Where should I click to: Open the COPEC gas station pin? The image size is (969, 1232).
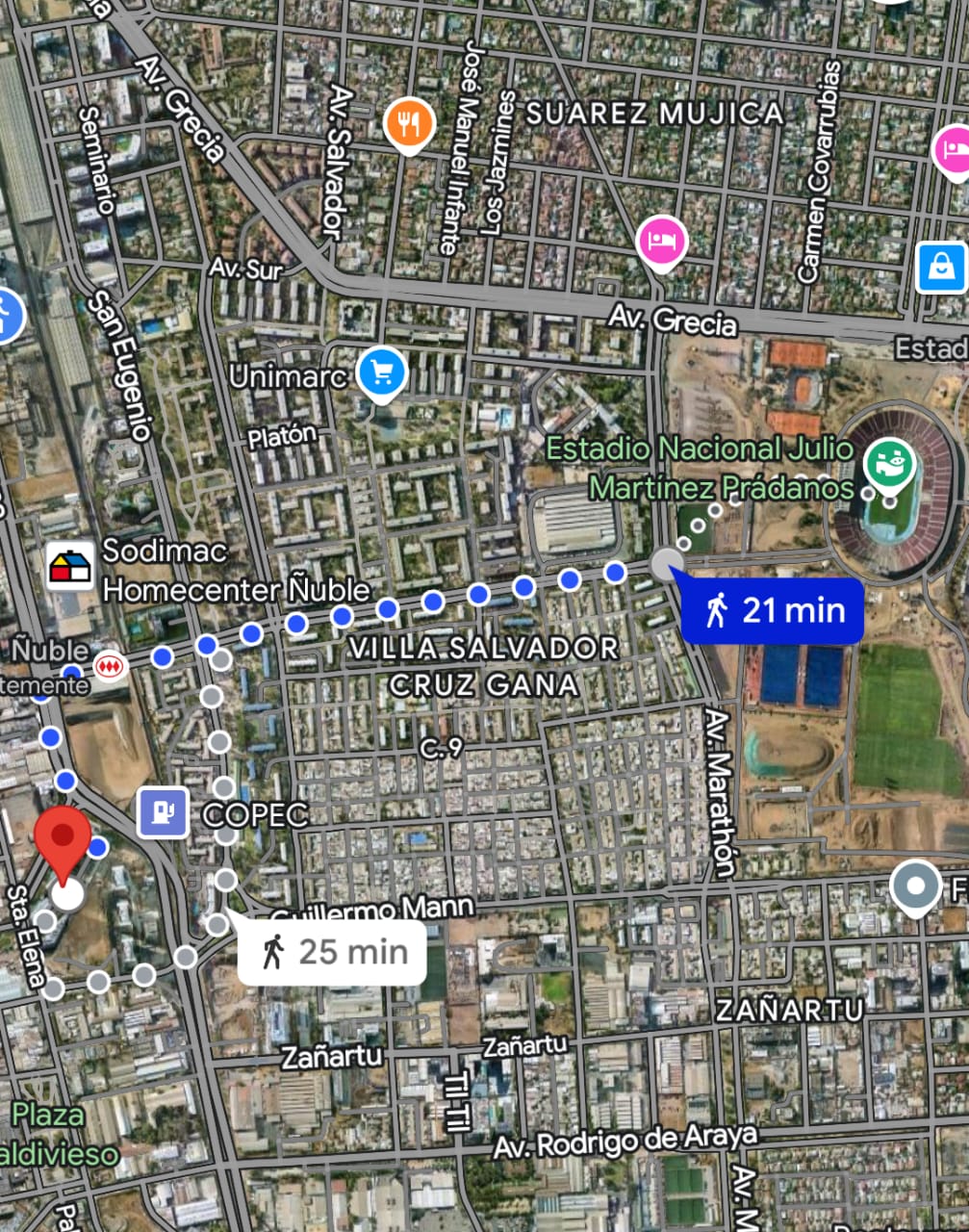pyautogui.click(x=164, y=812)
